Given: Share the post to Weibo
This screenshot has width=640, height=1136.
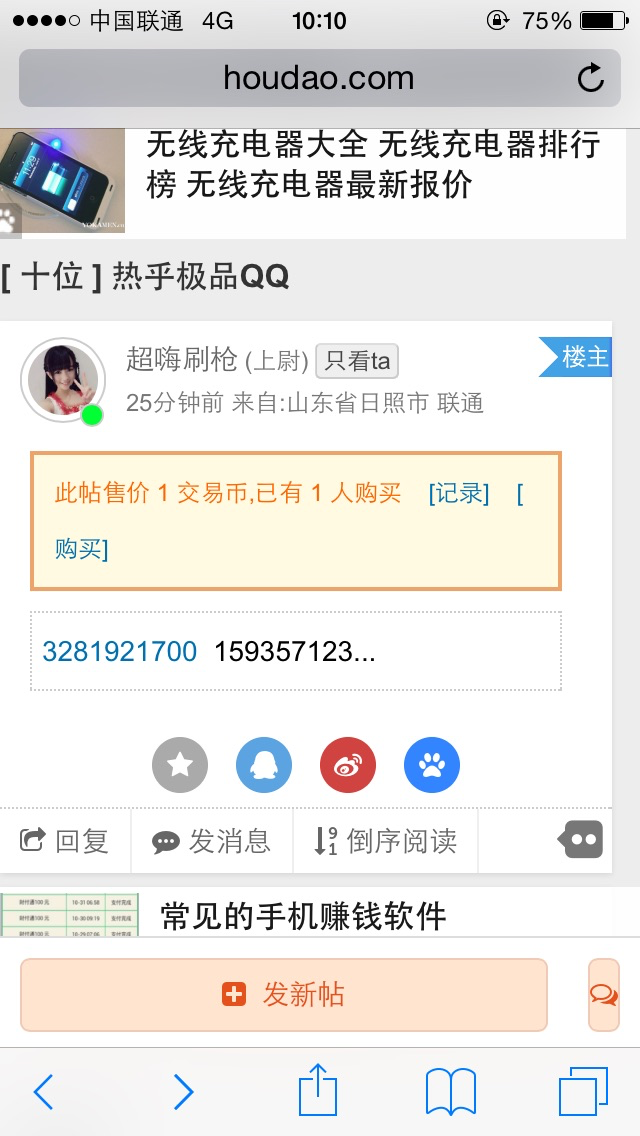Looking at the screenshot, I should click(348, 765).
